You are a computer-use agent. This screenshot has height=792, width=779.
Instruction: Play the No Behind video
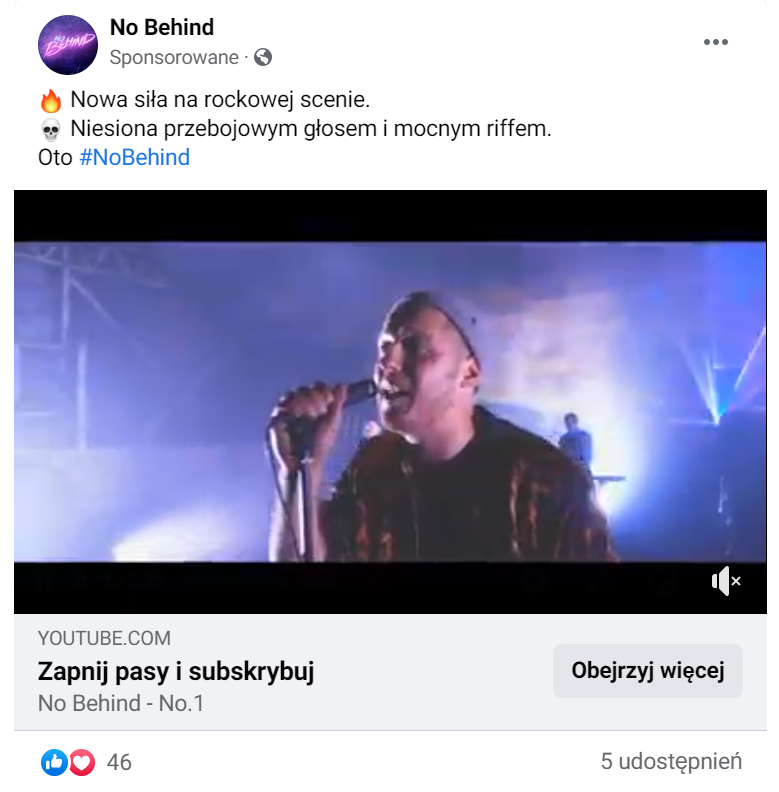point(389,400)
